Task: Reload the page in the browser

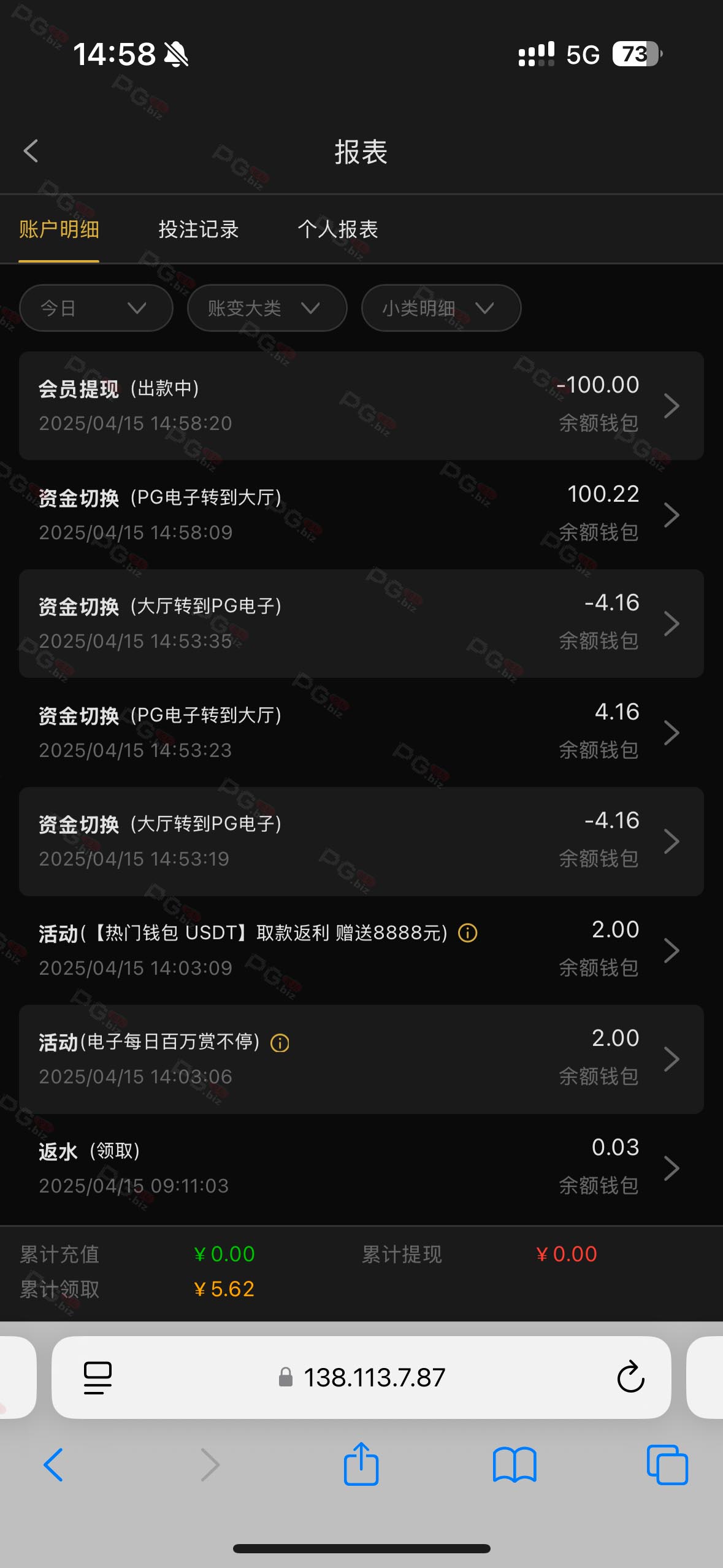Action: [630, 1377]
